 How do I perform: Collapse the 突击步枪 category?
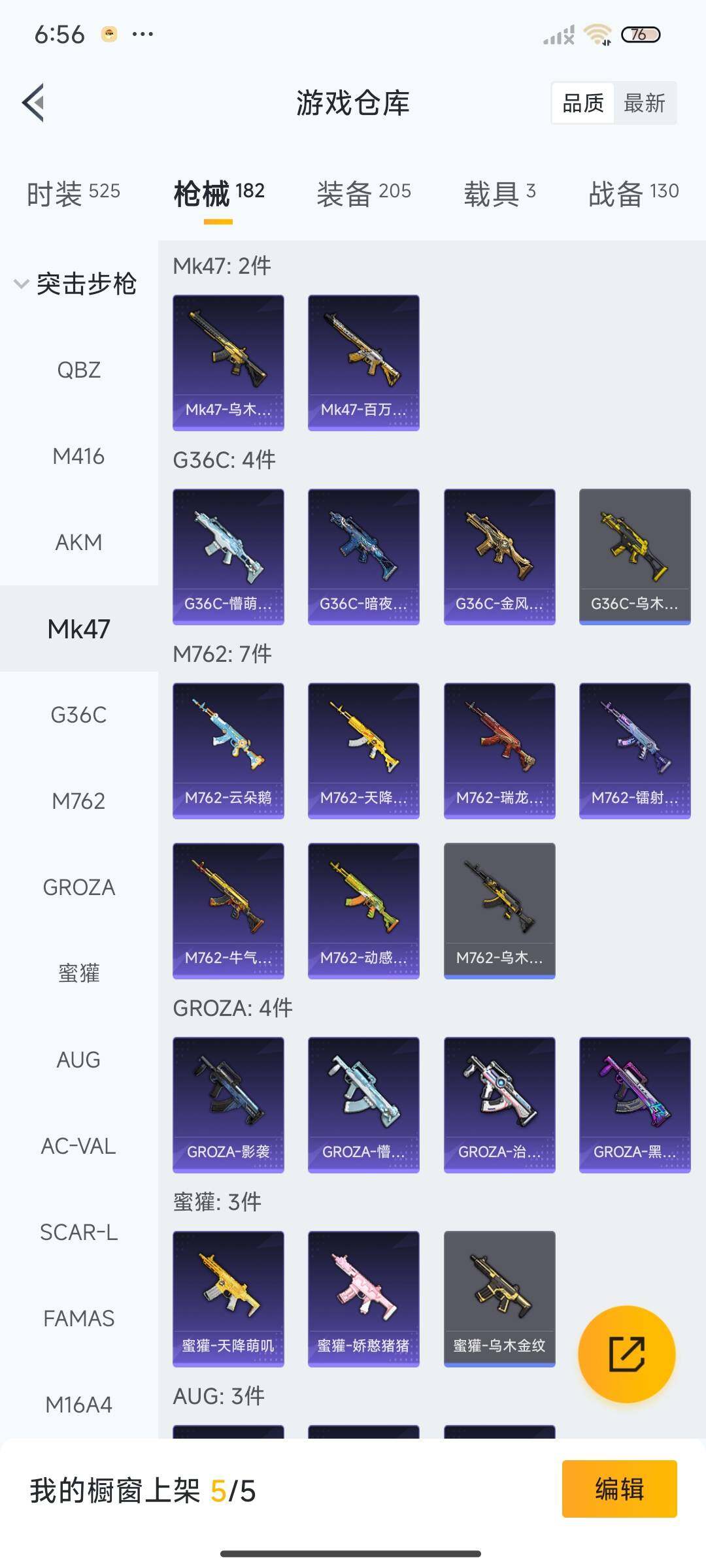tap(76, 284)
